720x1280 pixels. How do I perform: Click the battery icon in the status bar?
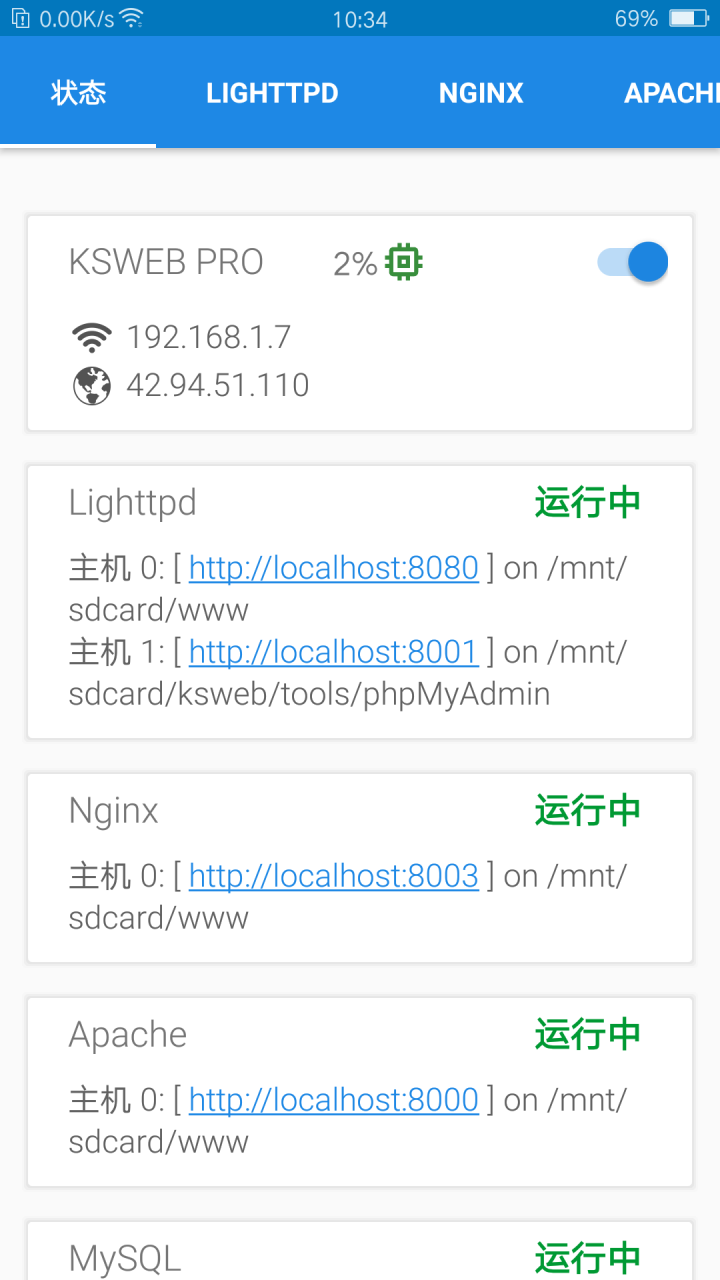tap(686, 17)
